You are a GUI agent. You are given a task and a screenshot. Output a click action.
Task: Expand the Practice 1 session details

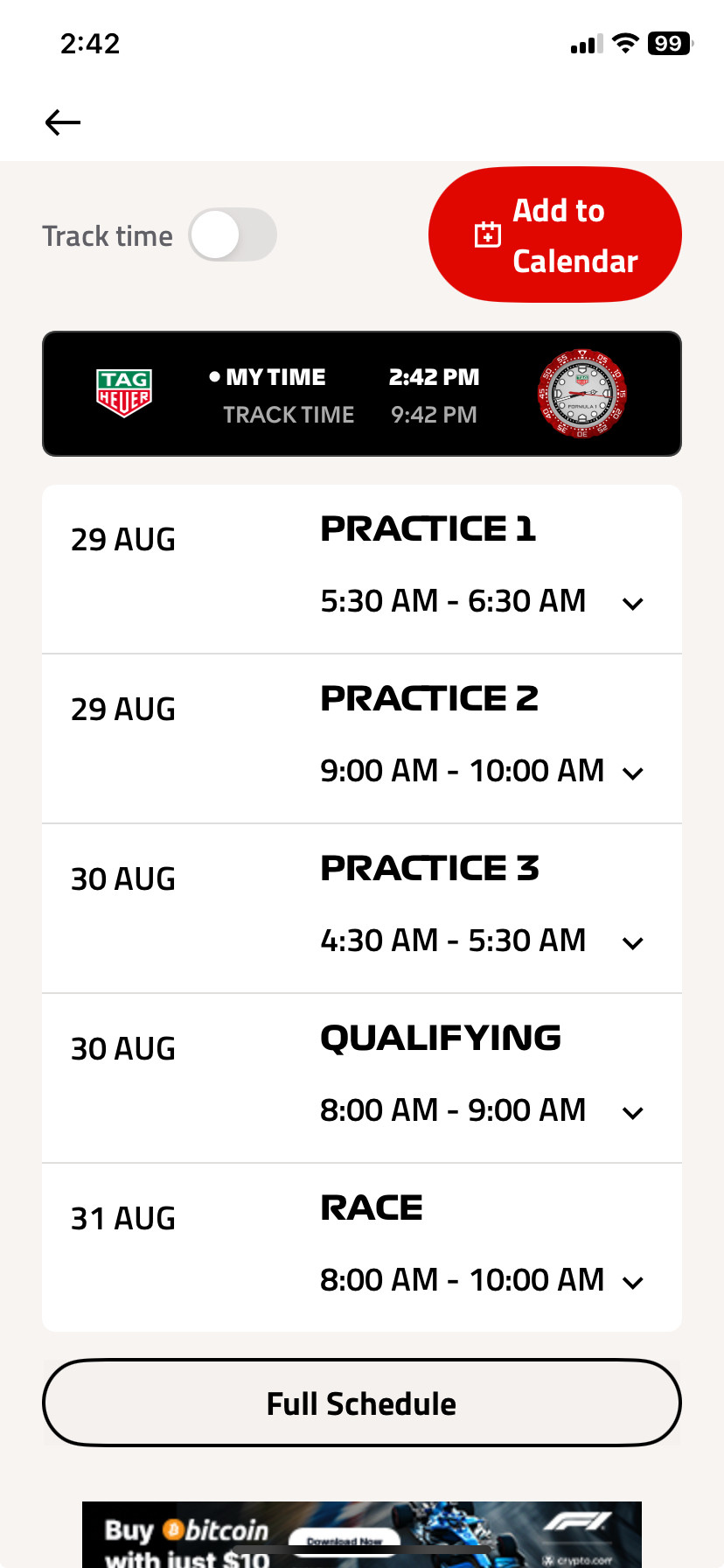pos(633,604)
